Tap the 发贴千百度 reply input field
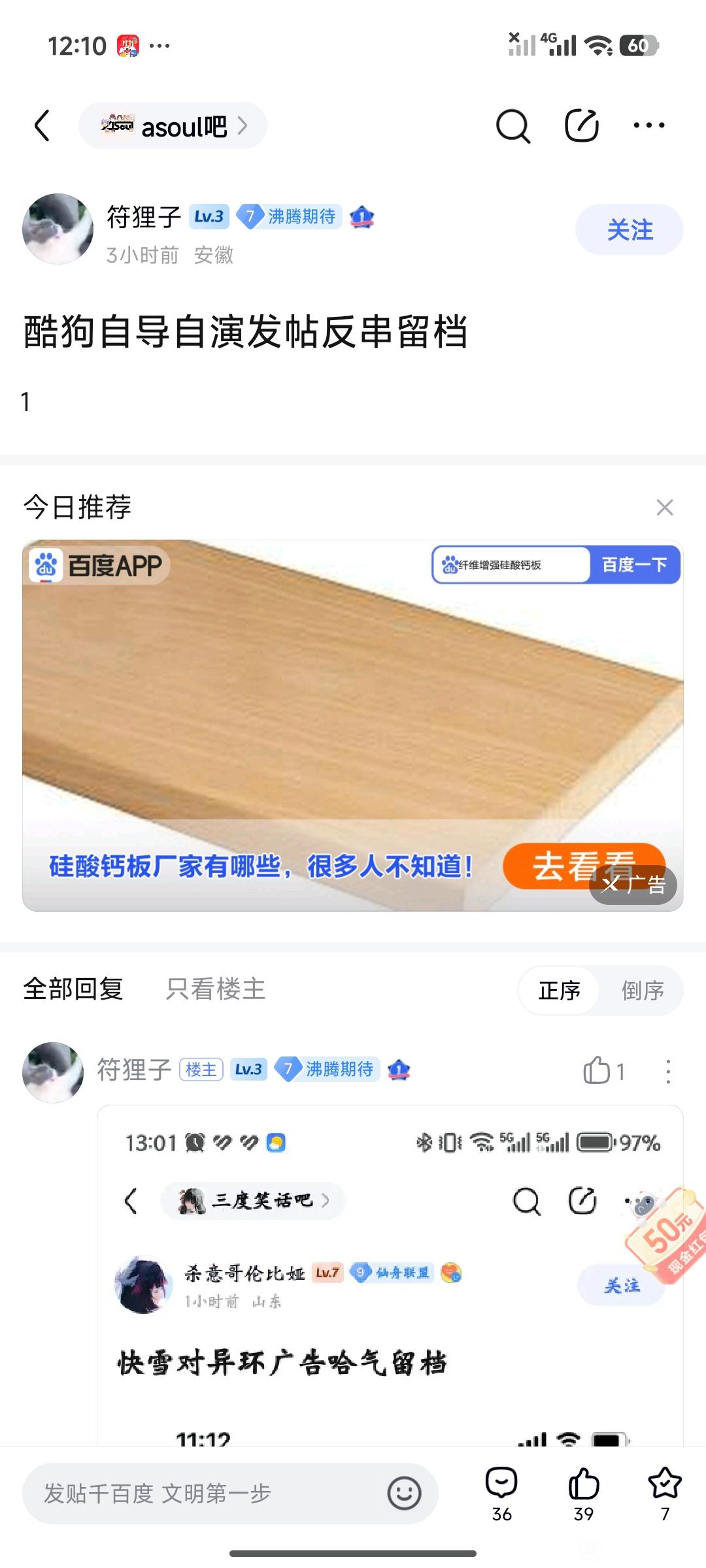The image size is (706, 1568). pyautogui.click(x=203, y=1493)
